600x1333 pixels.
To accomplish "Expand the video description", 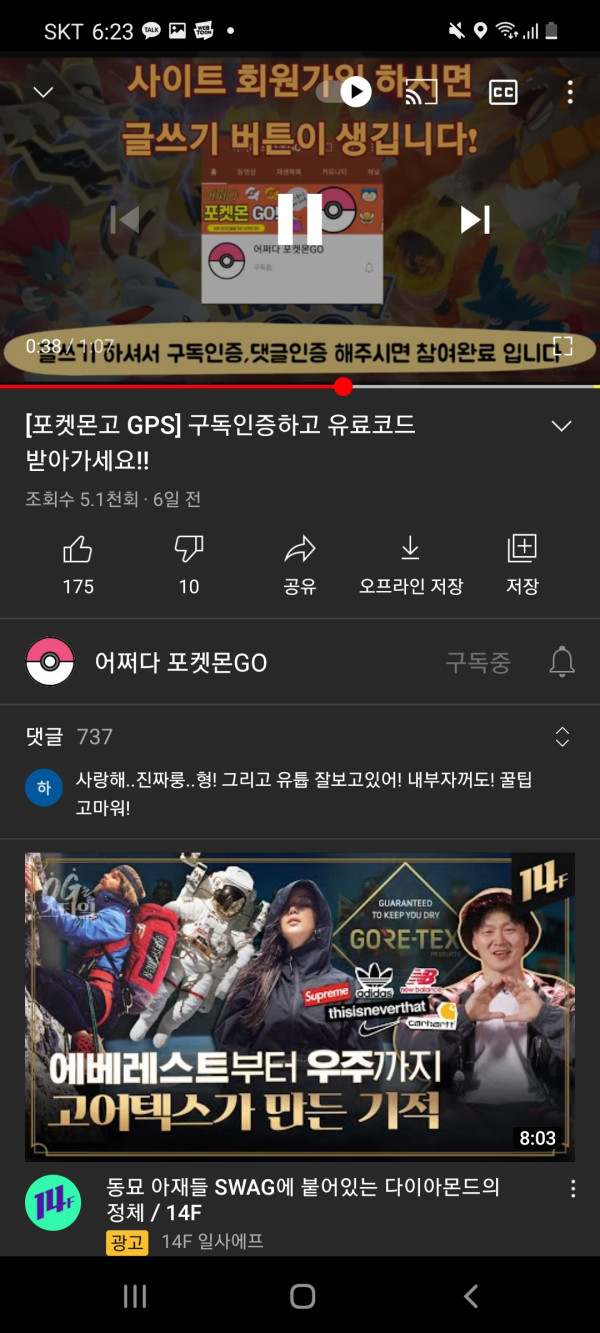I will 562,426.
